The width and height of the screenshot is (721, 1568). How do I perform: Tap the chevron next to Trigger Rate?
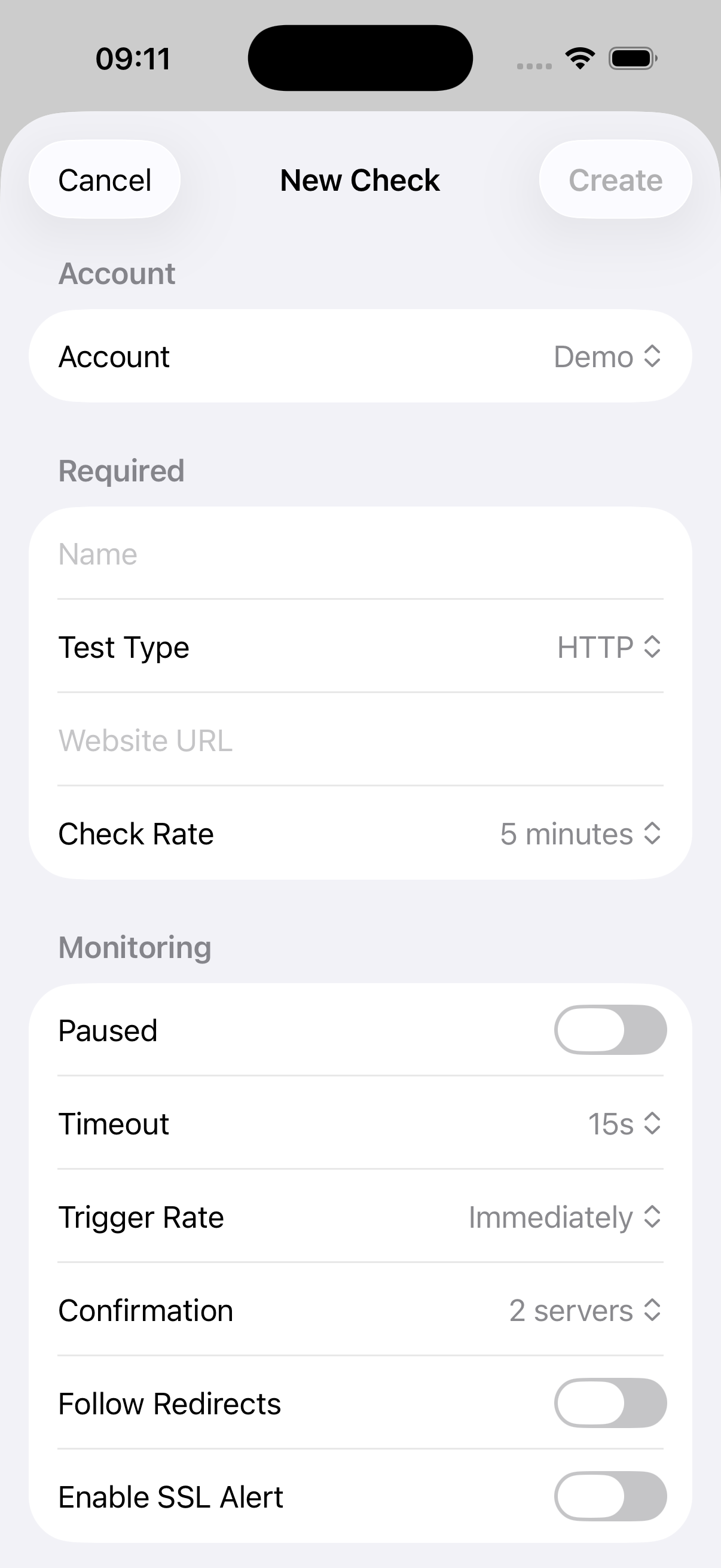[x=653, y=1218]
